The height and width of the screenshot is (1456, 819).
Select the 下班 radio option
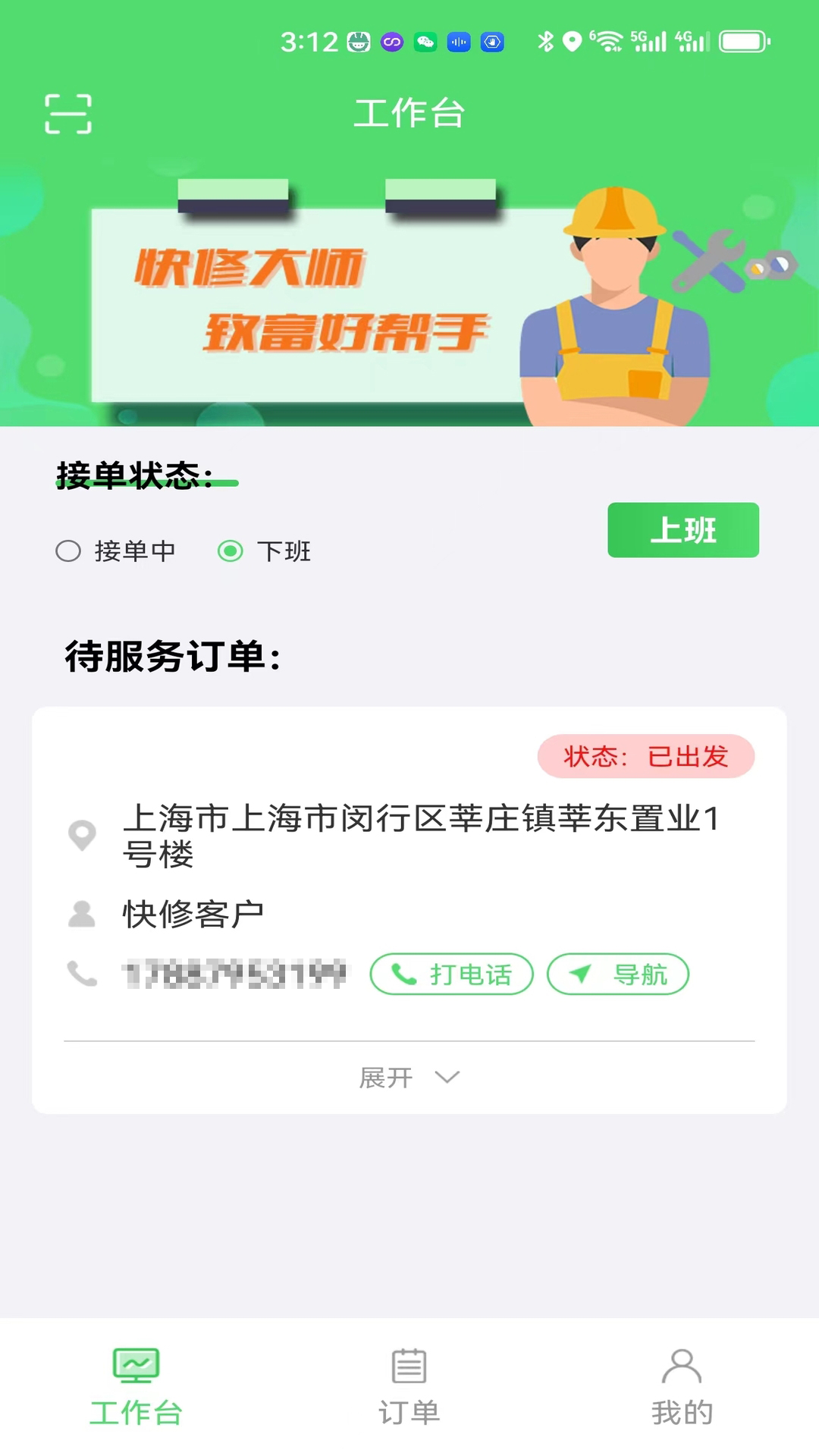point(232,551)
